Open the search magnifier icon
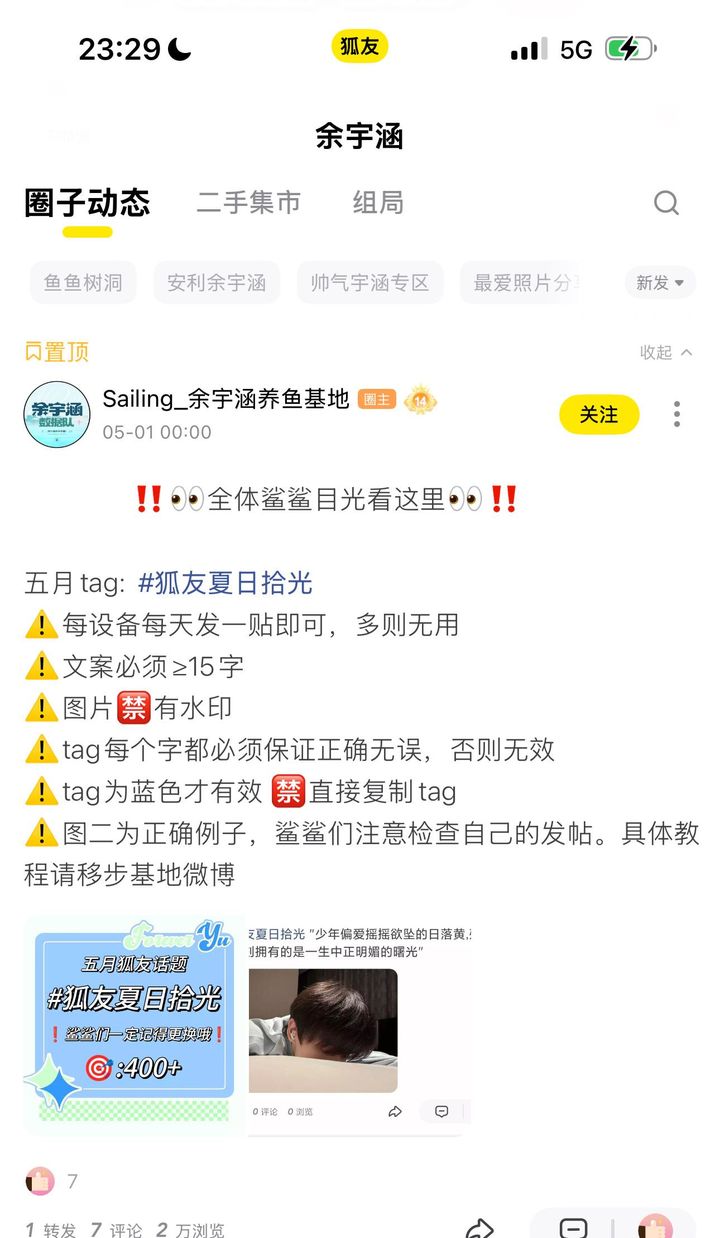The height and width of the screenshot is (1238, 720). pyautogui.click(x=667, y=203)
